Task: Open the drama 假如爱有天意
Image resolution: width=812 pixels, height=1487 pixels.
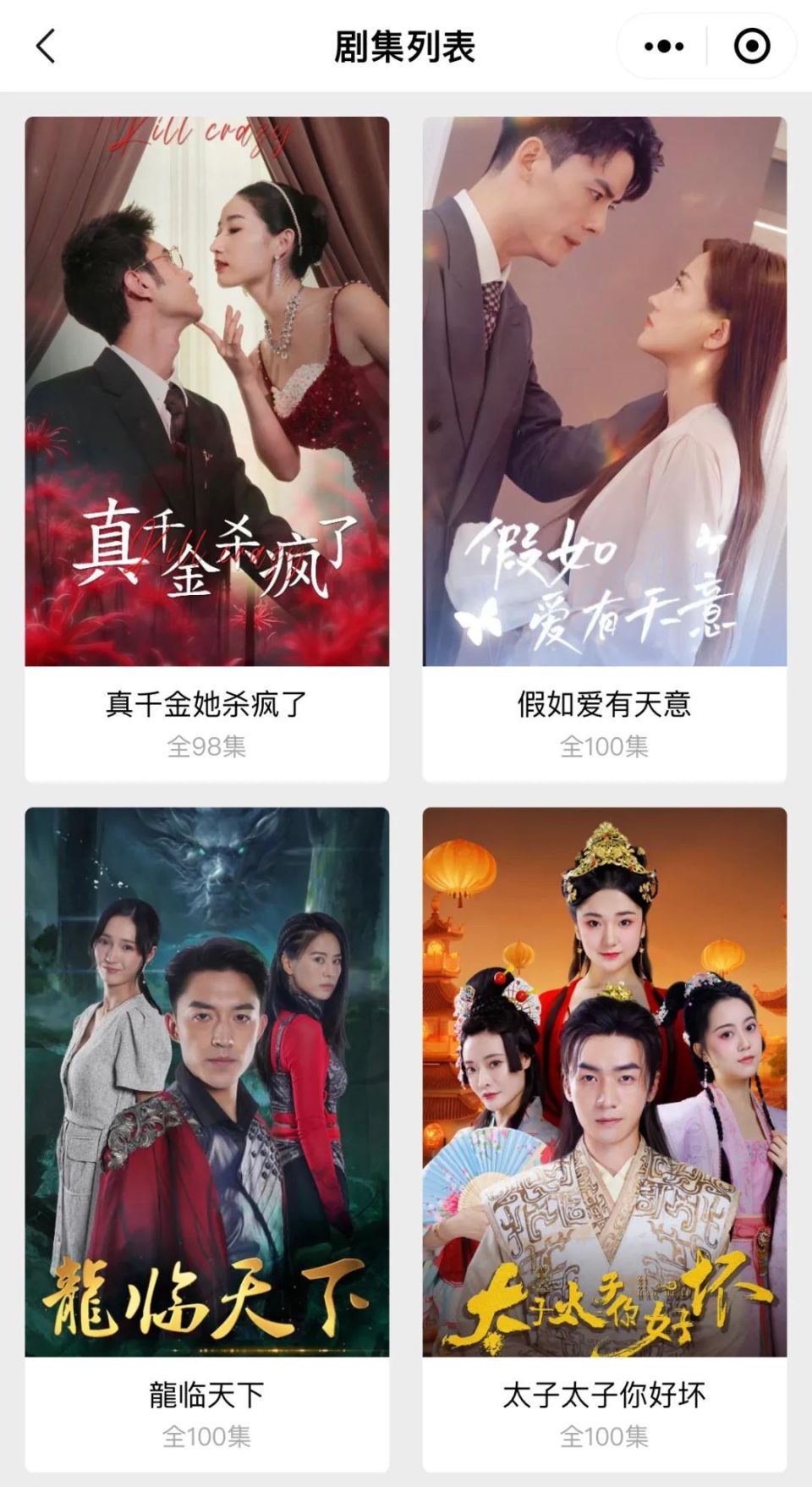Action: tap(604, 449)
